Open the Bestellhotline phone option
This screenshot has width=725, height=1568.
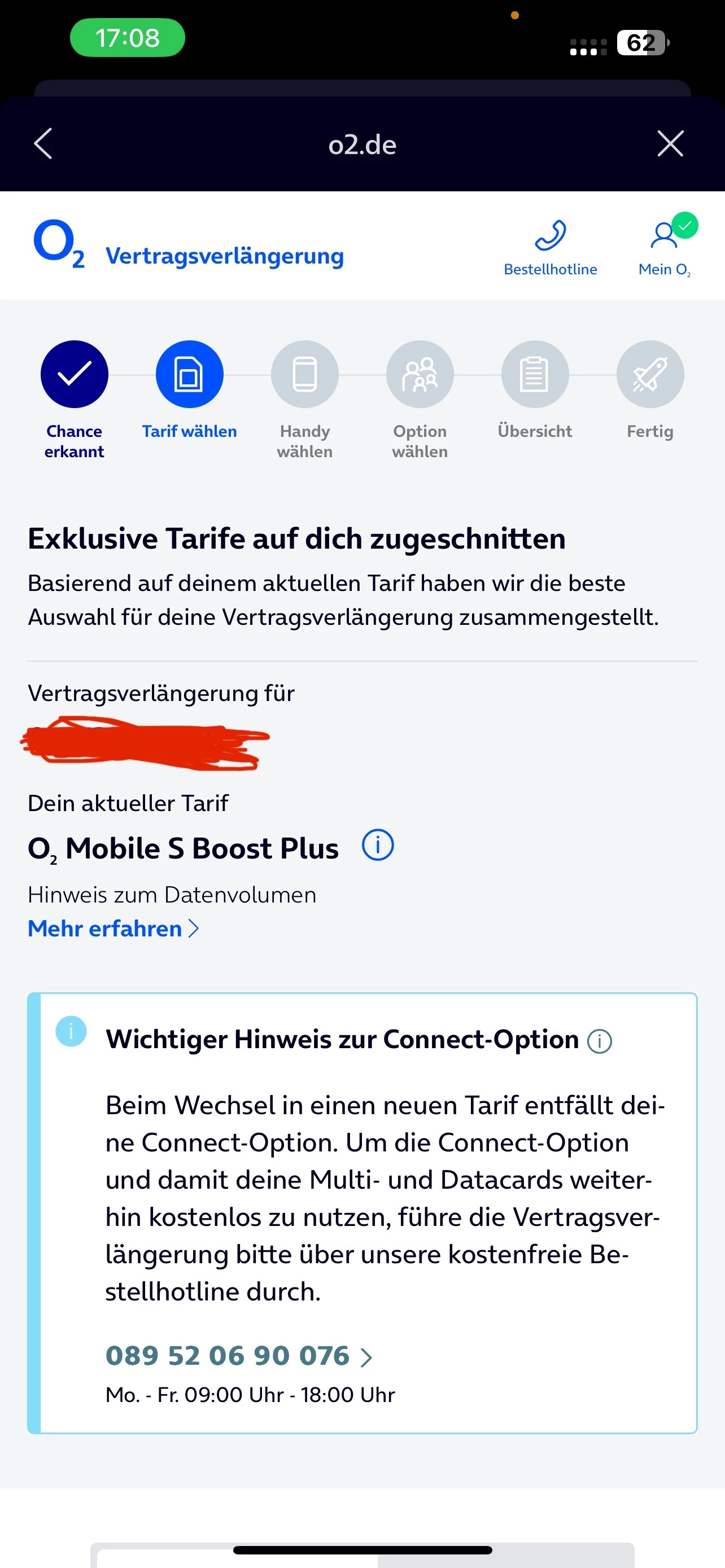tap(551, 248)
